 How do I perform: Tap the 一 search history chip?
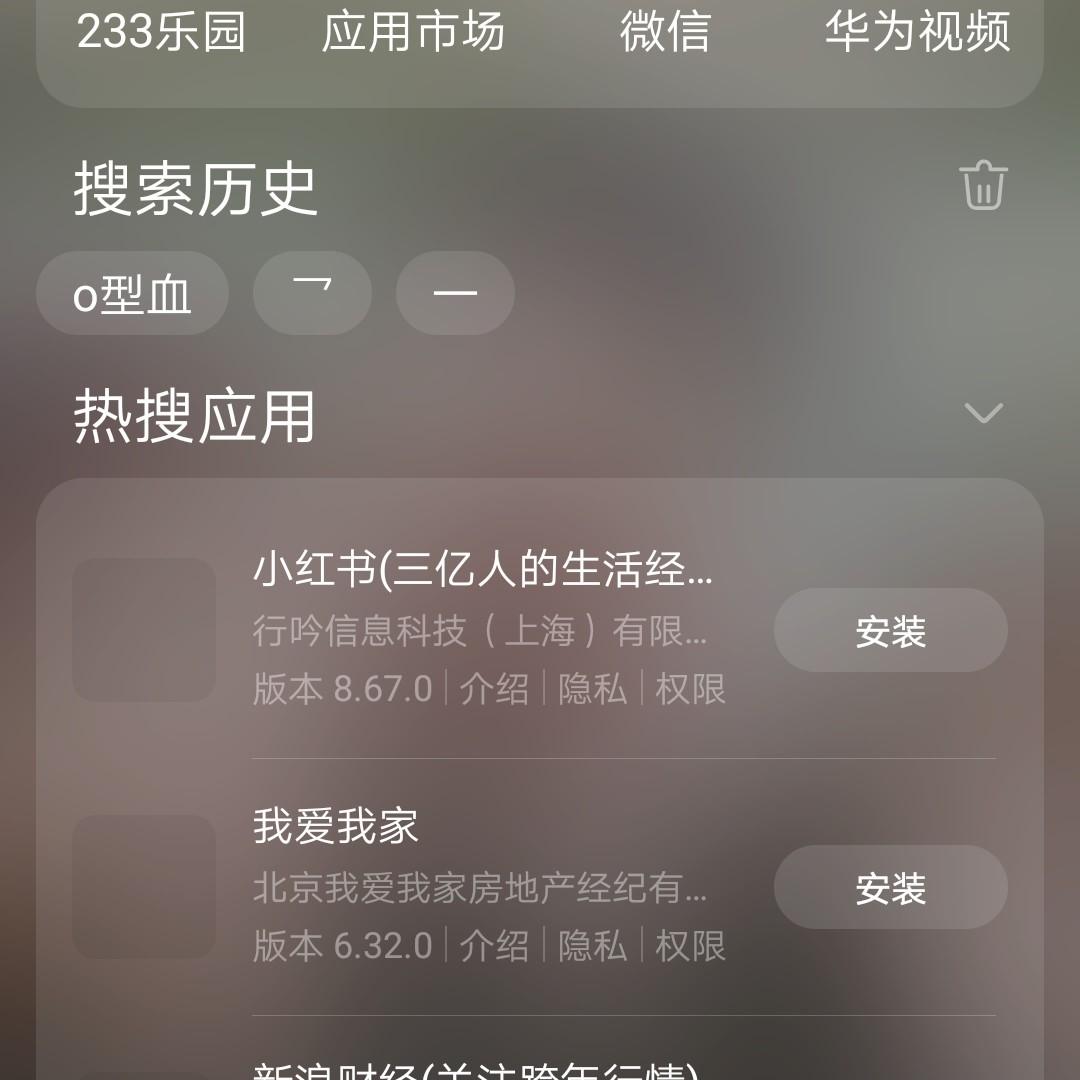tap(455, 294)
